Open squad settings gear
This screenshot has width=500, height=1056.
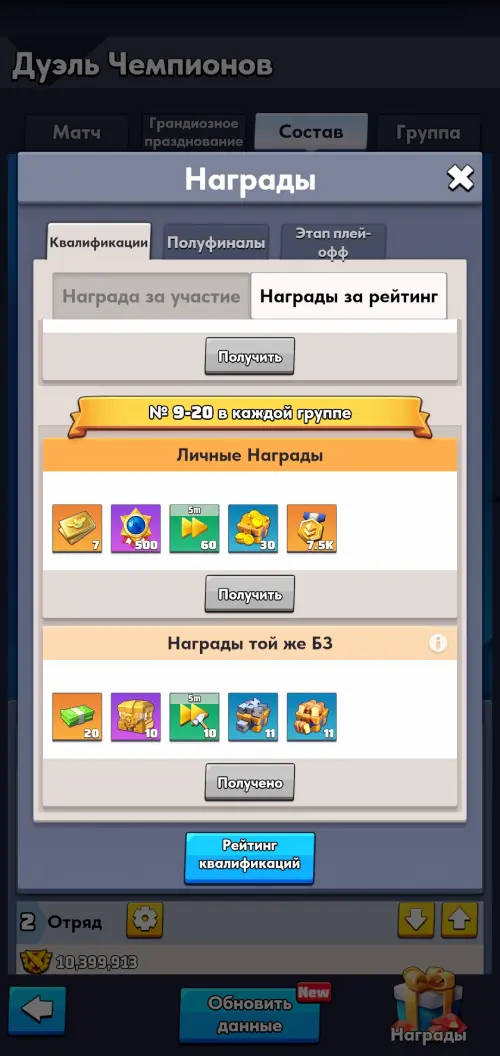[x=145, y=921]
